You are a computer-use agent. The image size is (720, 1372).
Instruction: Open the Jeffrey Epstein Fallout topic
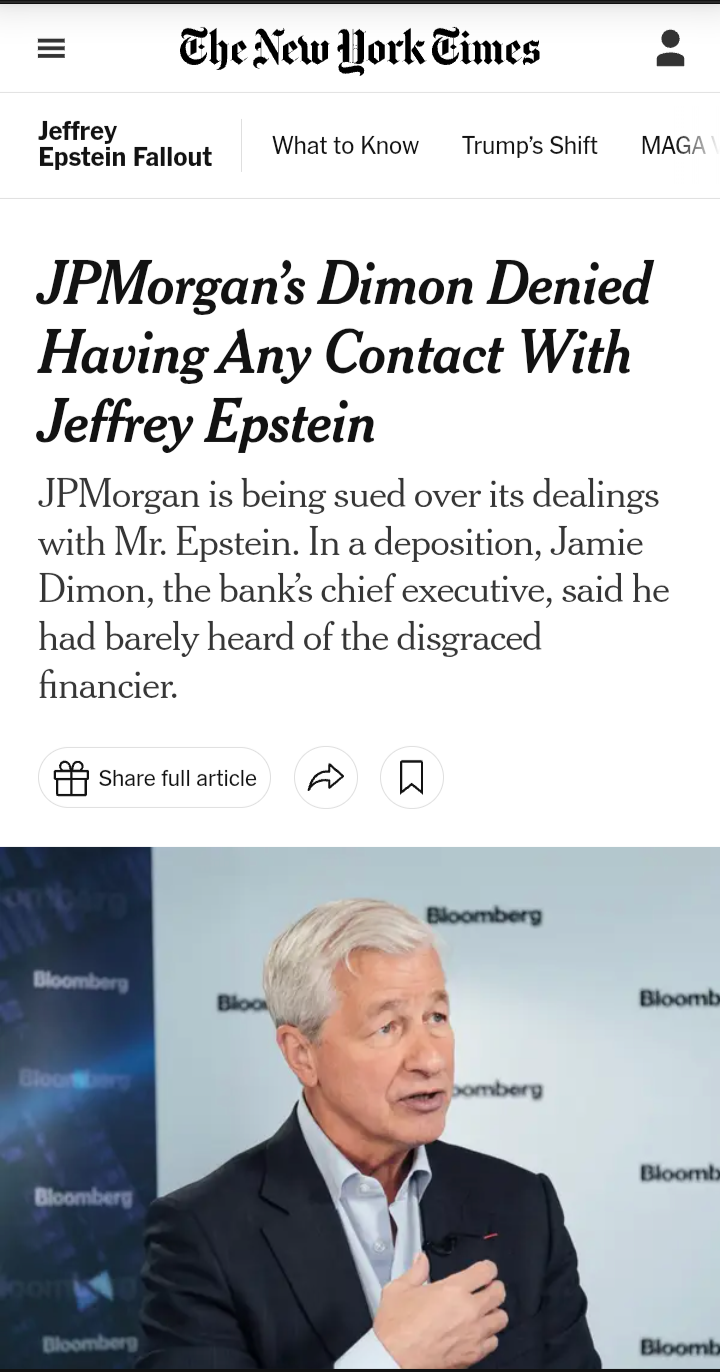pyautogui.click(x=125, y=144)
